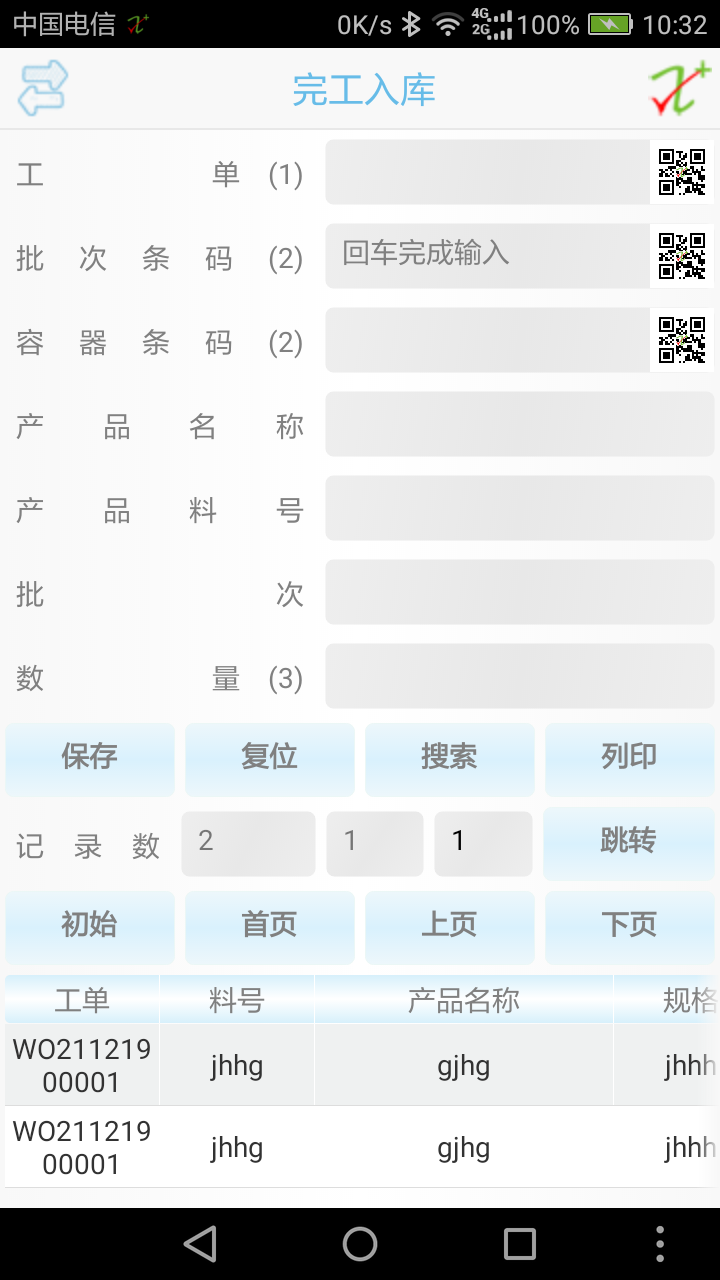This screenshot has width=720, height=1280.
Task: Tap the 保存 button
Action: click(x=90, y=759)
